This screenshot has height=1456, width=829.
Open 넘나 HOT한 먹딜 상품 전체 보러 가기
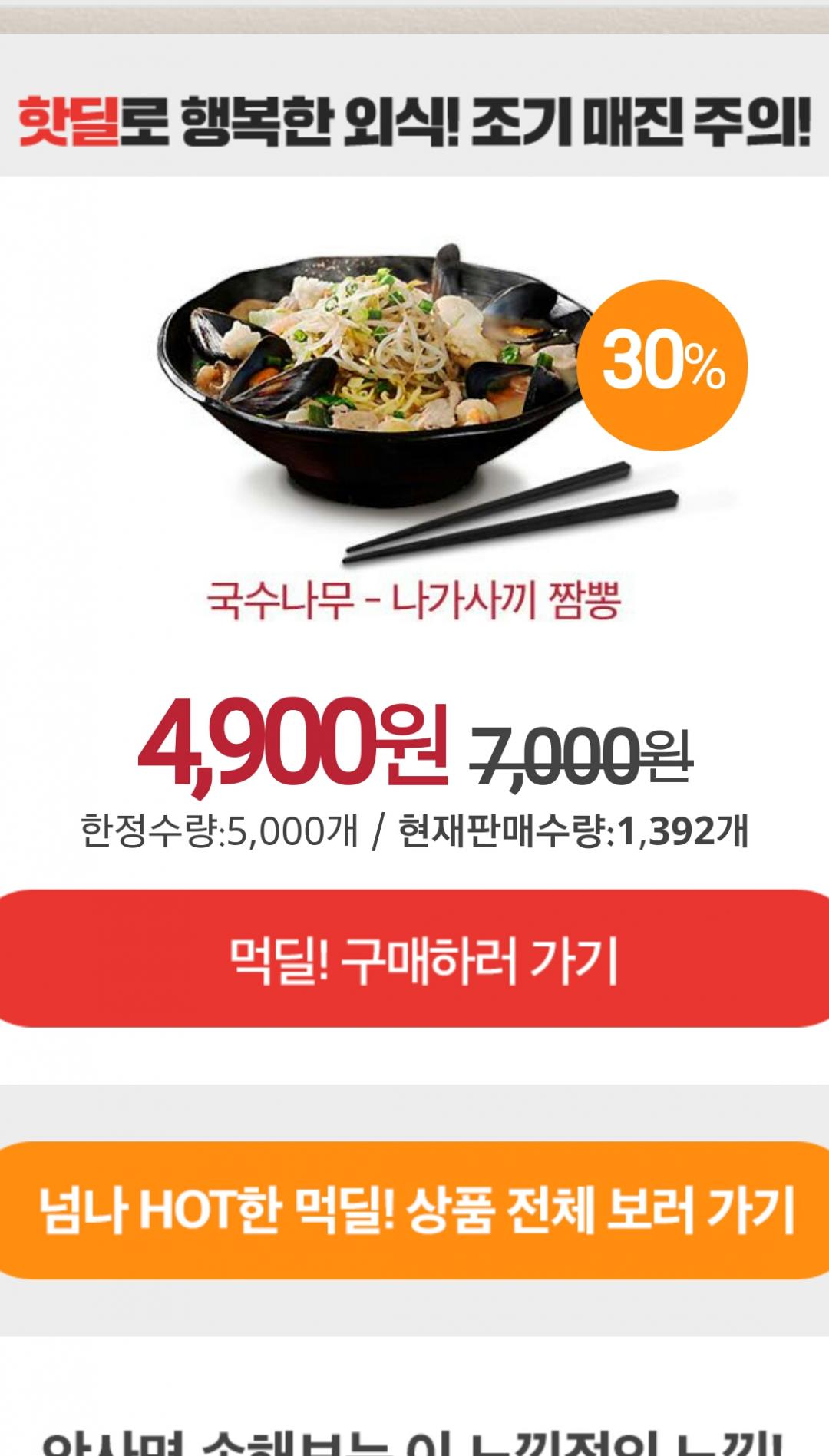click(x=414, y=1210)
